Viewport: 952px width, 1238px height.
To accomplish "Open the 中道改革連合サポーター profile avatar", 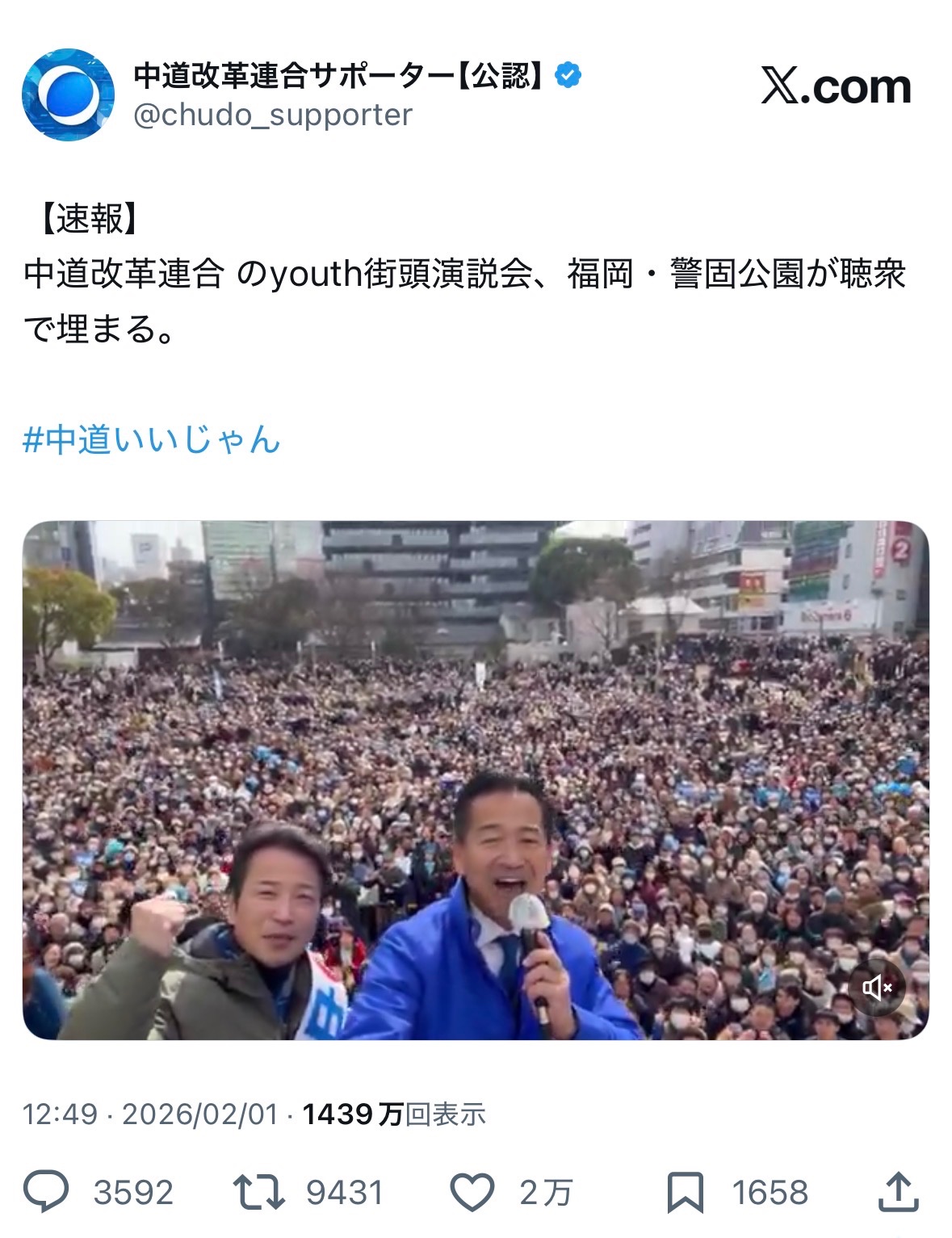I will pos(68,94).
